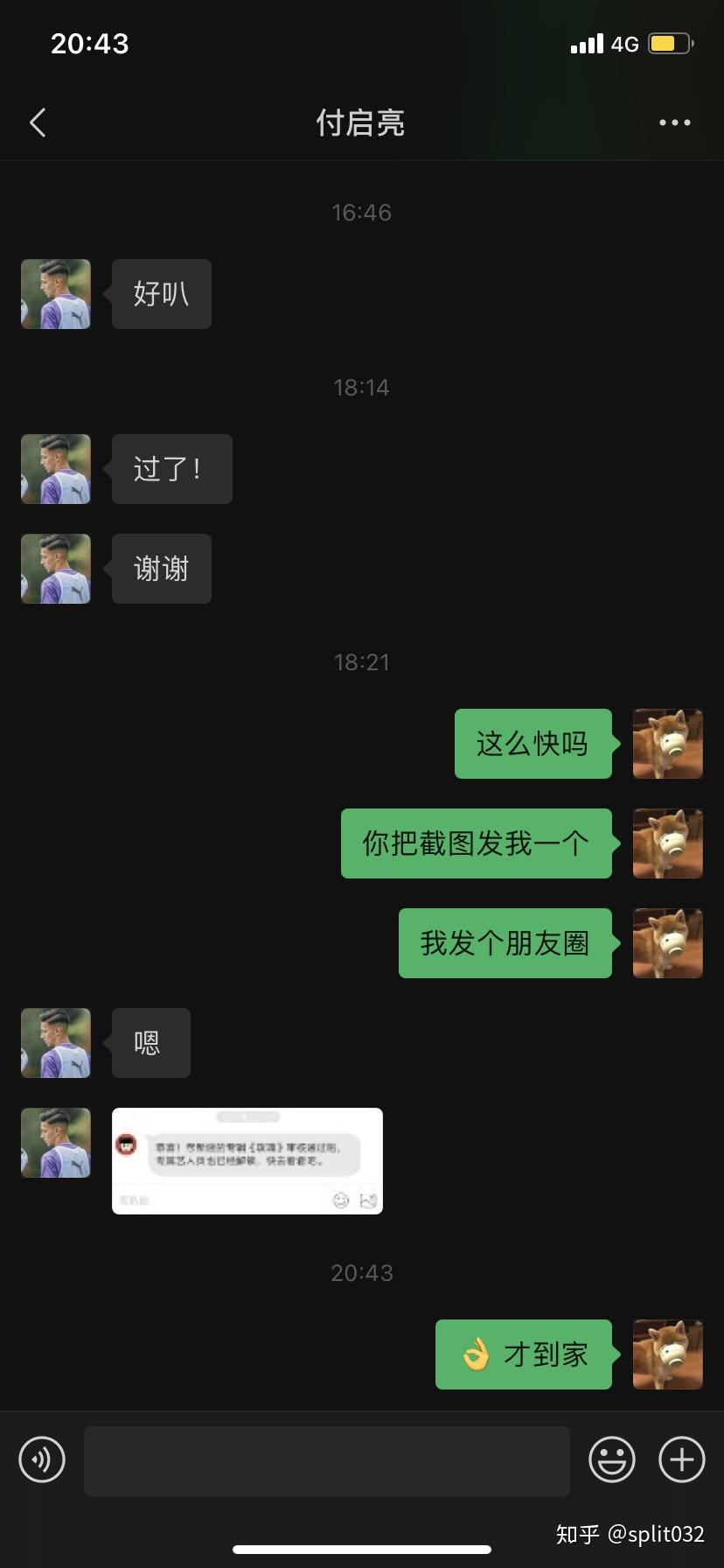724x1568 pixels.
Task: Switch to voice message input mode
Action: [x=41, y=1459]
